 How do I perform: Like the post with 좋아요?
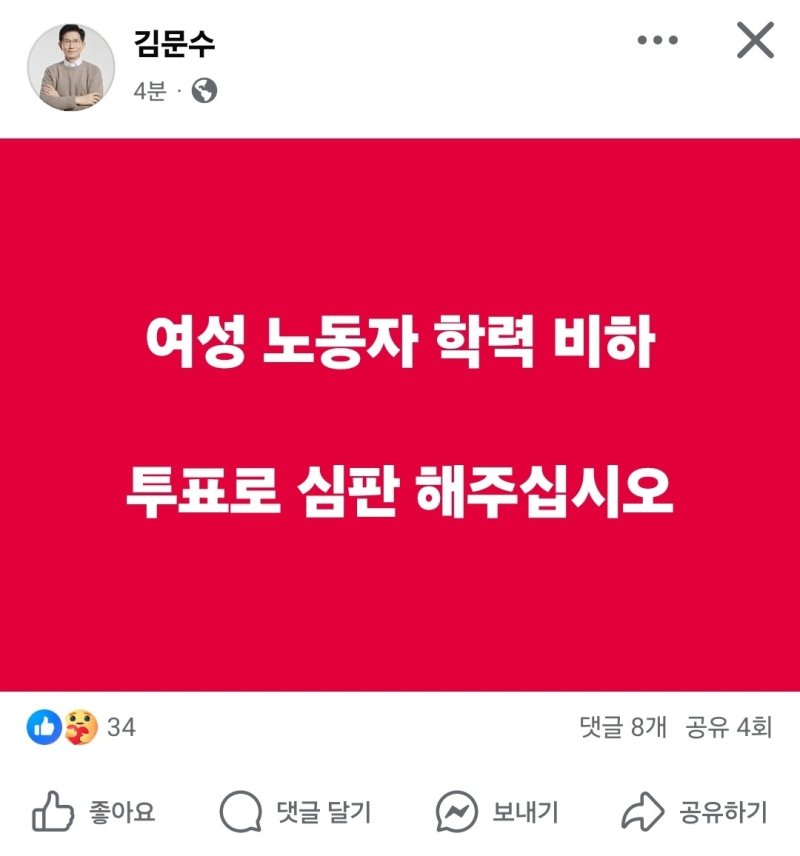[95, 812]
